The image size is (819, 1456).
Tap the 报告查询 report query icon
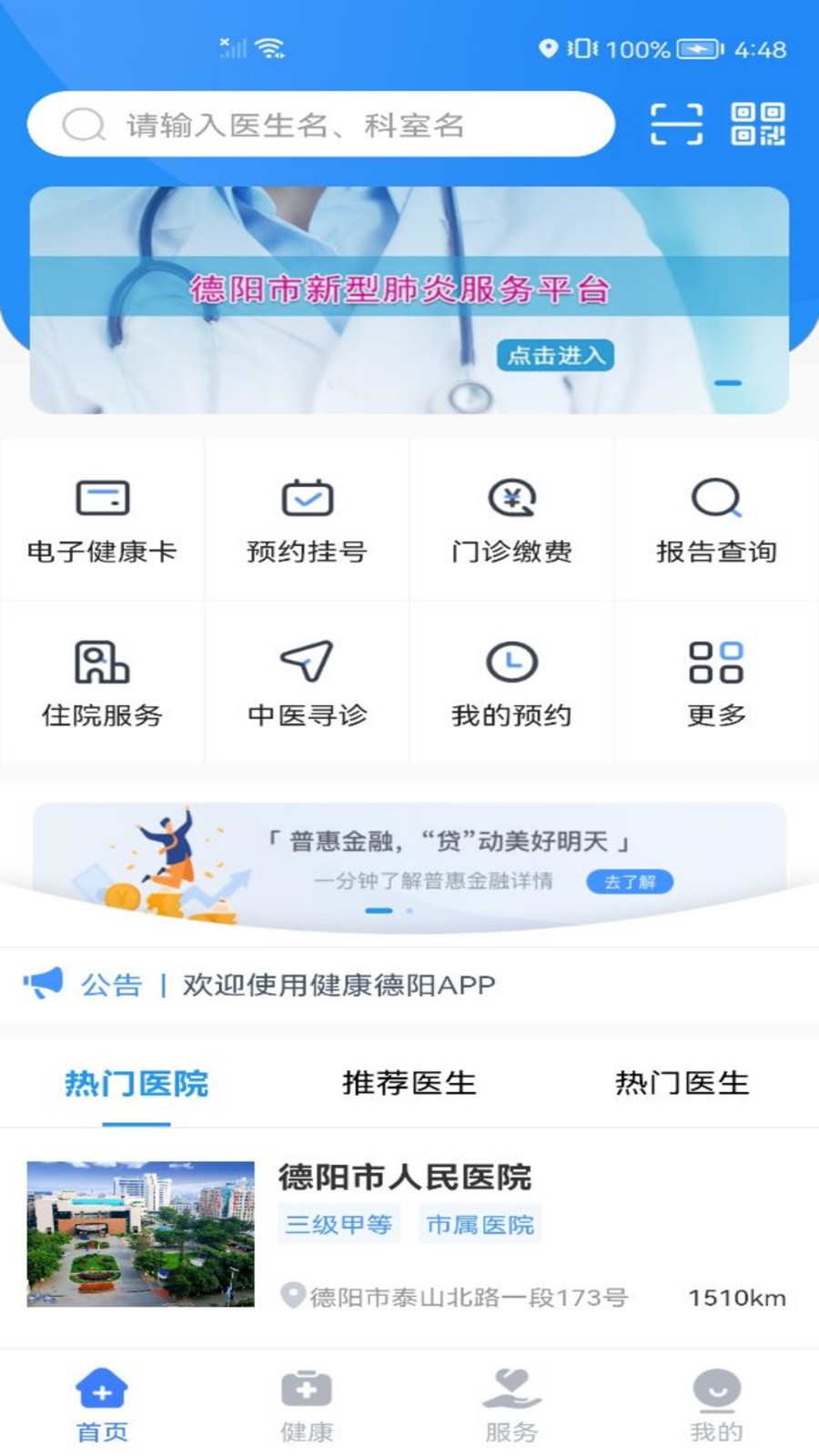[716, 519]
